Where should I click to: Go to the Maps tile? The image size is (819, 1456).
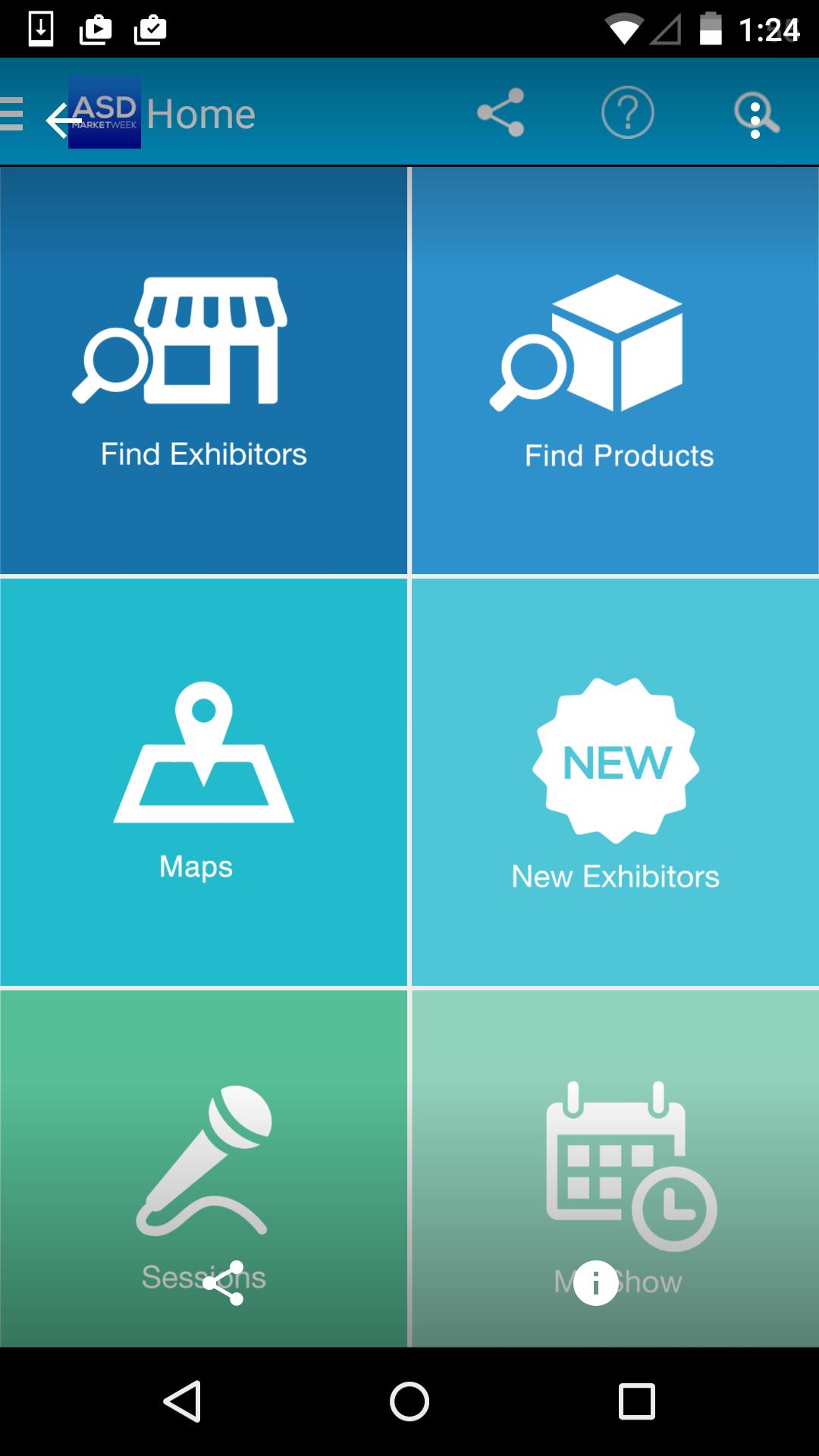pyautogui.click(x=203, y=782)
